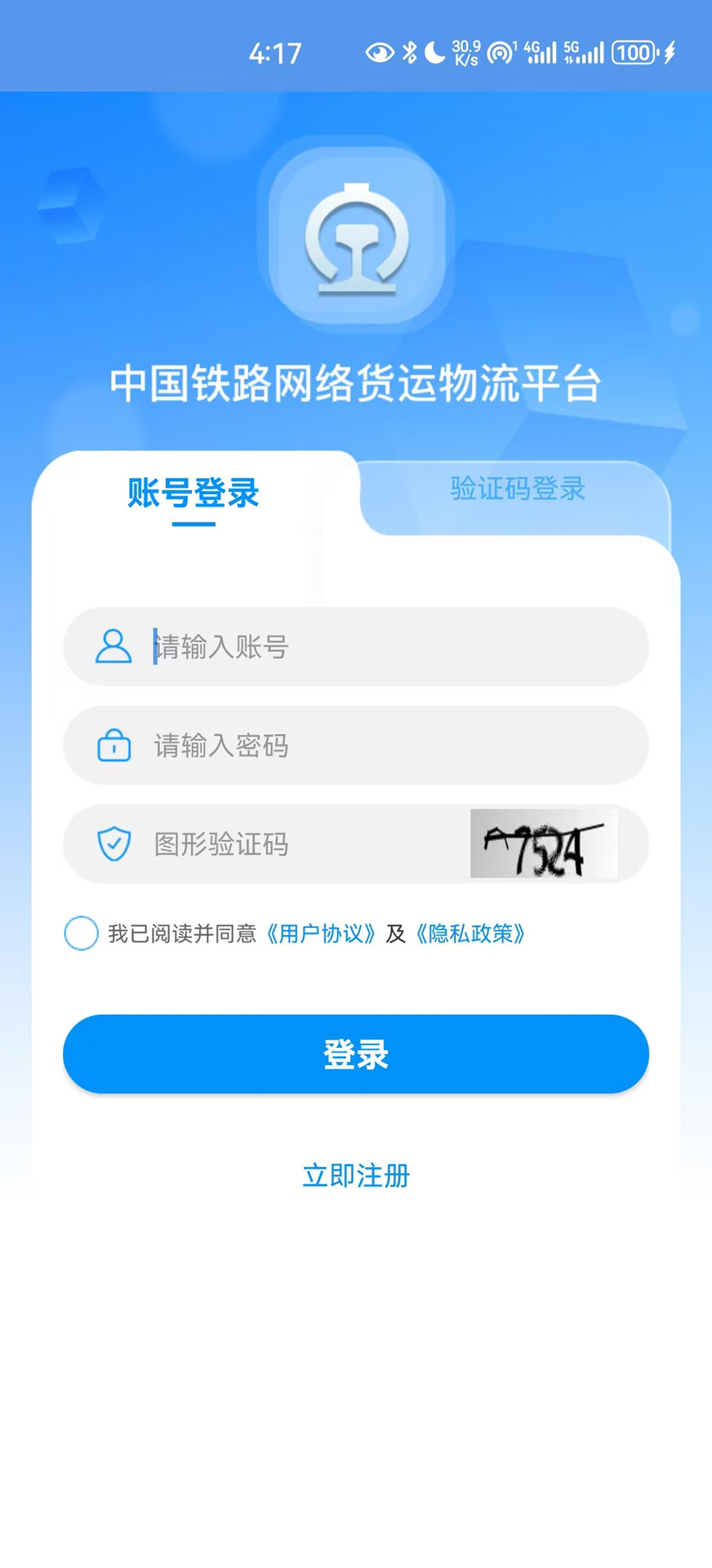
Task: Toggle the consent radio button before 我已阅读并同意
Action: pos(81,933)
